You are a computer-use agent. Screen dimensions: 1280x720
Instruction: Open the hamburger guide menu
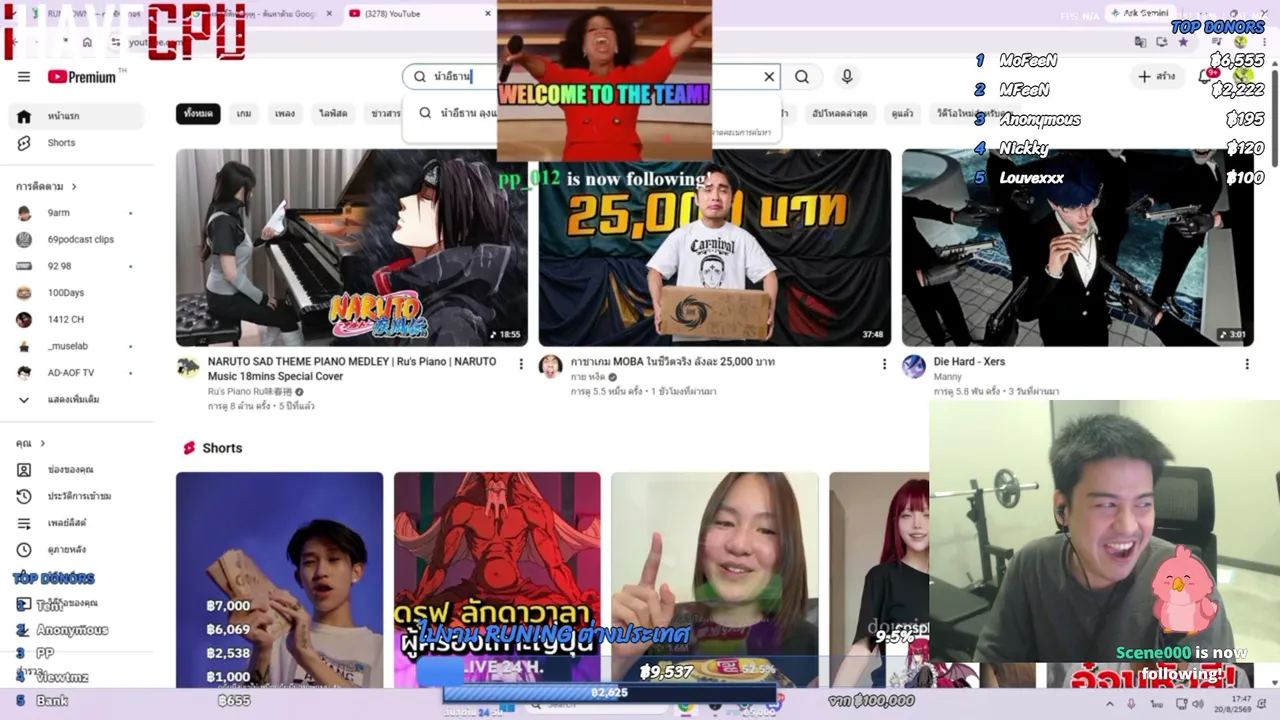24,77
